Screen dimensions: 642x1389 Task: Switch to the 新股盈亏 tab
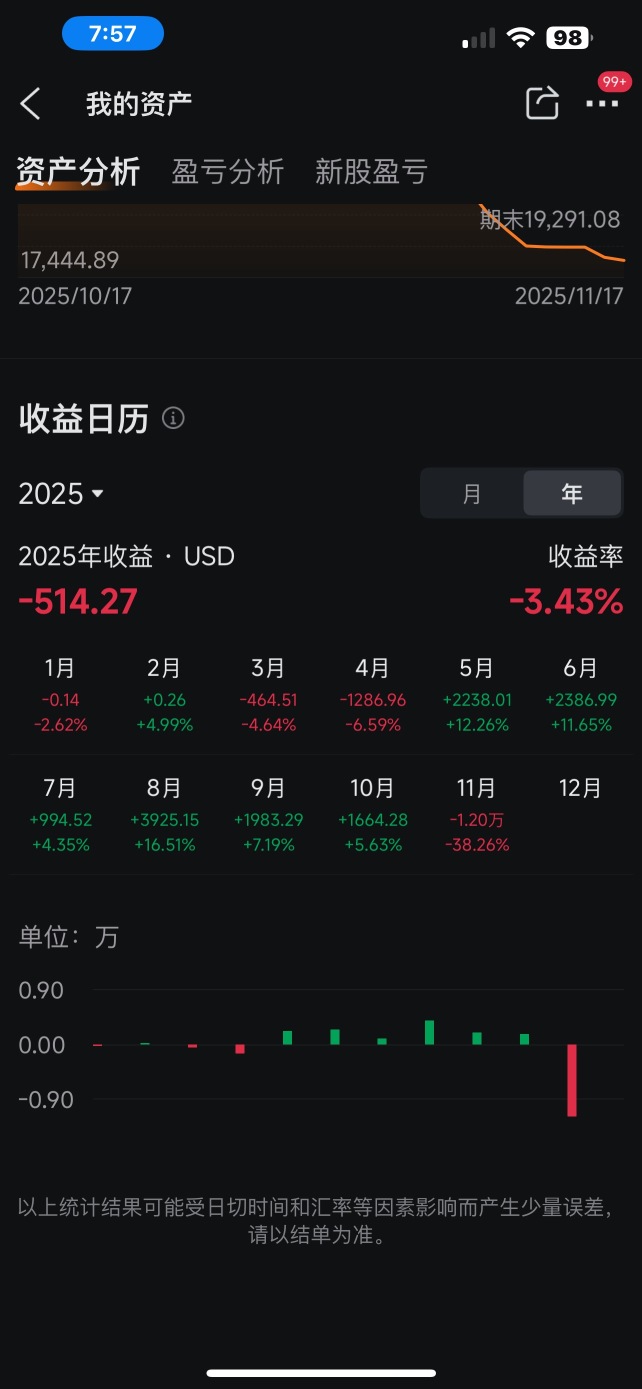[371, 172]
